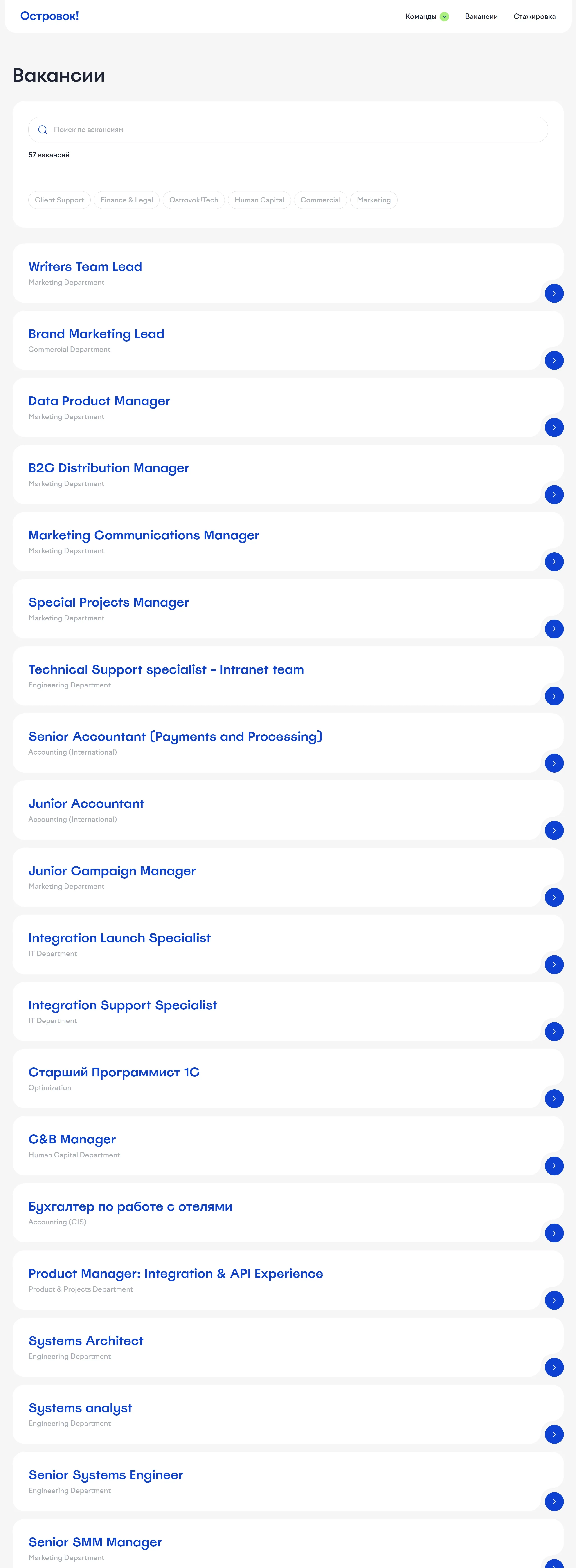Select the Finance & Legal filter
Screen dimensions: 576x1568
[127, 200]
